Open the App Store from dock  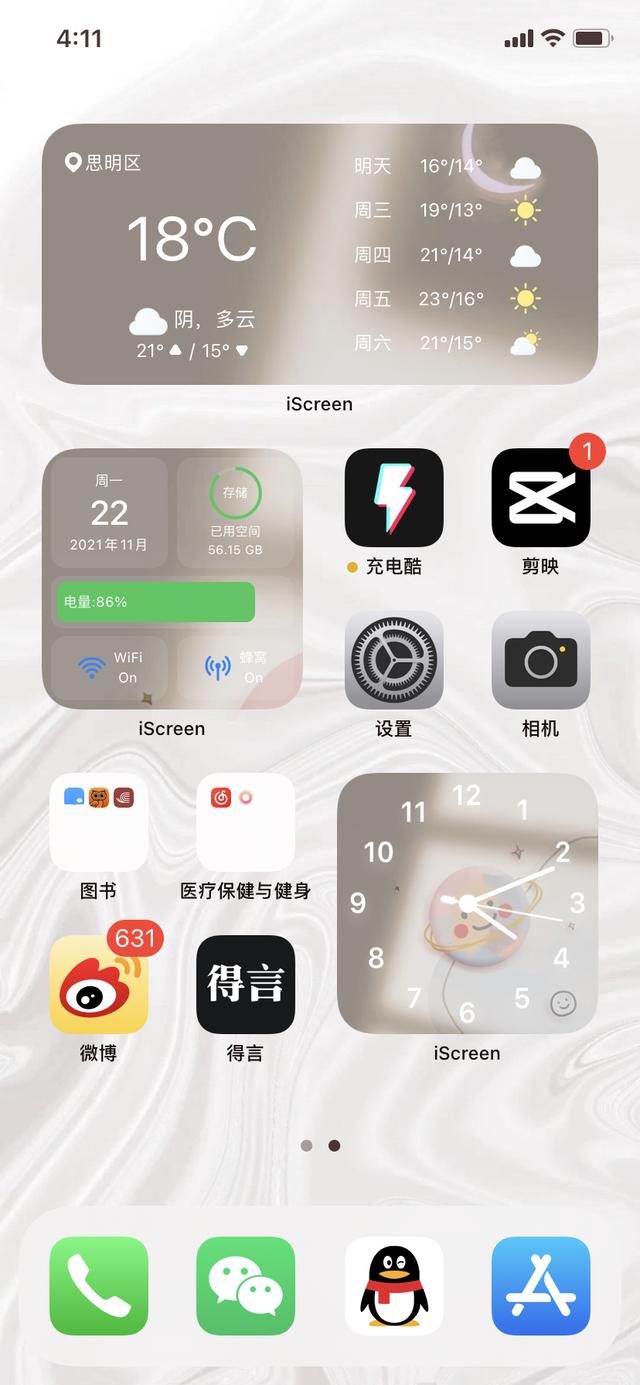click(x=541, y=1286)
